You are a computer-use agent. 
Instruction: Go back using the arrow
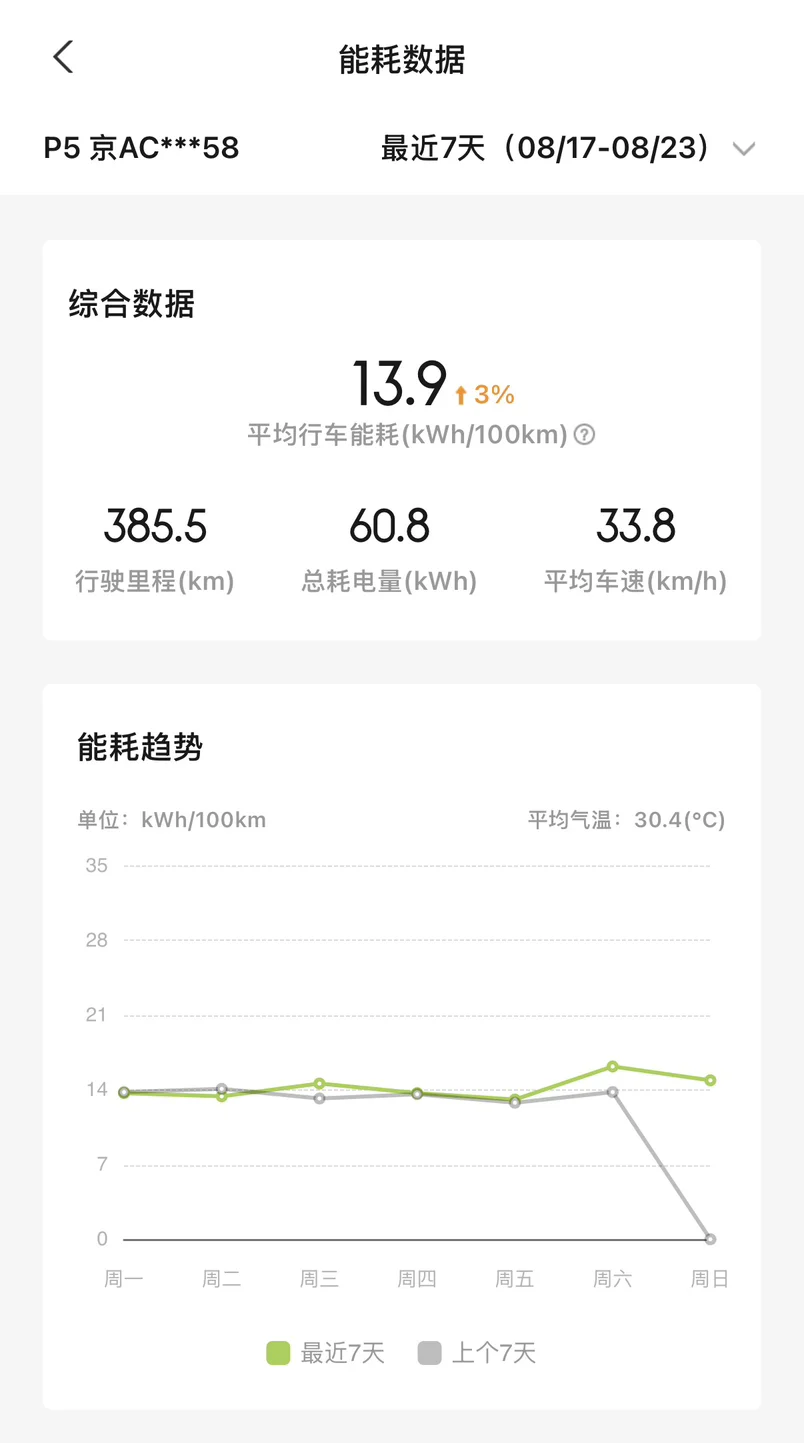tap(63, 58)
